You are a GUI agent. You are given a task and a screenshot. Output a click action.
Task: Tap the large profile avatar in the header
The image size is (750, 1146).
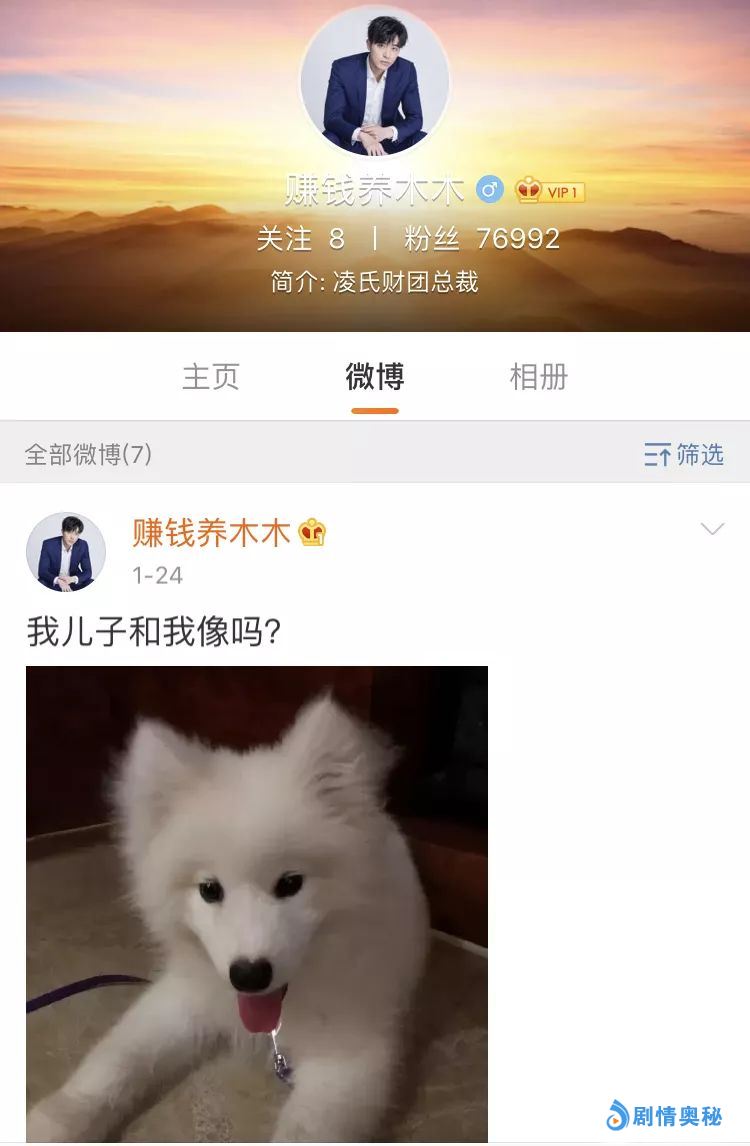coord(375,83)
